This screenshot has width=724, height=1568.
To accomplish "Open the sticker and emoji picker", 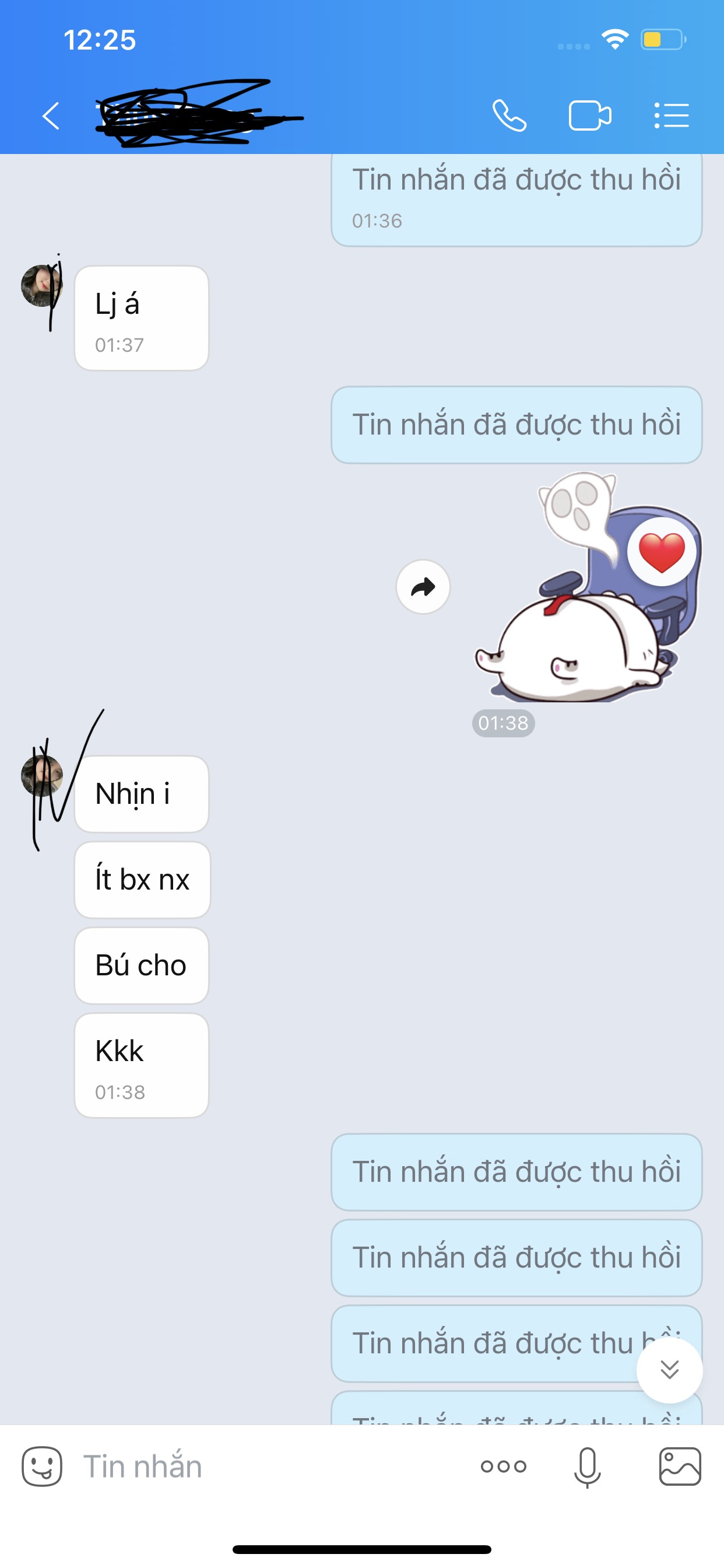I will coord(42,1467).
